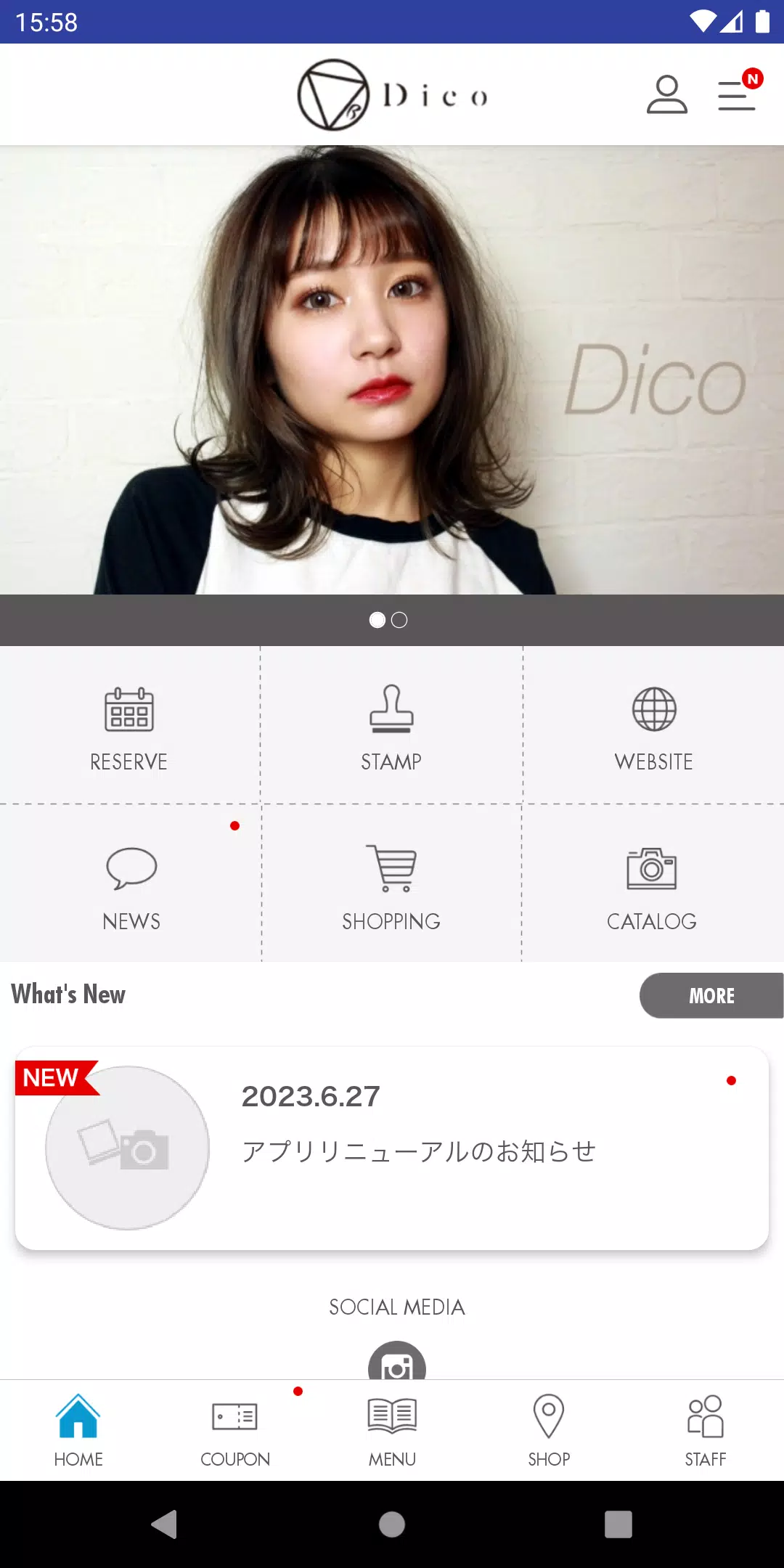Tap the Dico logo in the header
The image size is (784, 1568).
click(392, 95)
